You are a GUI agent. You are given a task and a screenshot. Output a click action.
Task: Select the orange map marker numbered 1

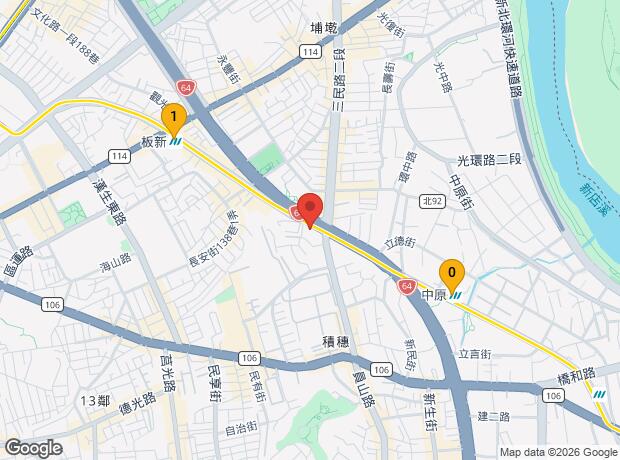point(173,118)
